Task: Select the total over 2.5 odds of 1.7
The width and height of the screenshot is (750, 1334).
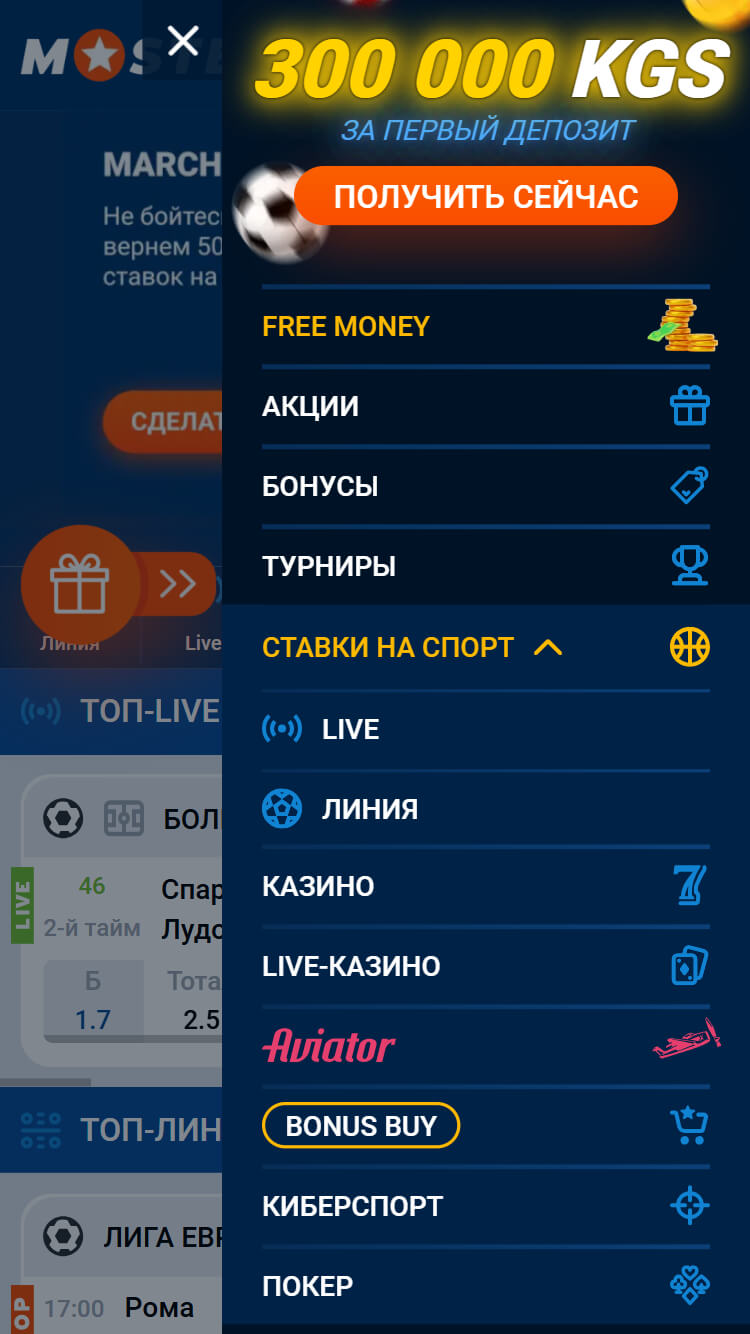Action: point(93,995)
